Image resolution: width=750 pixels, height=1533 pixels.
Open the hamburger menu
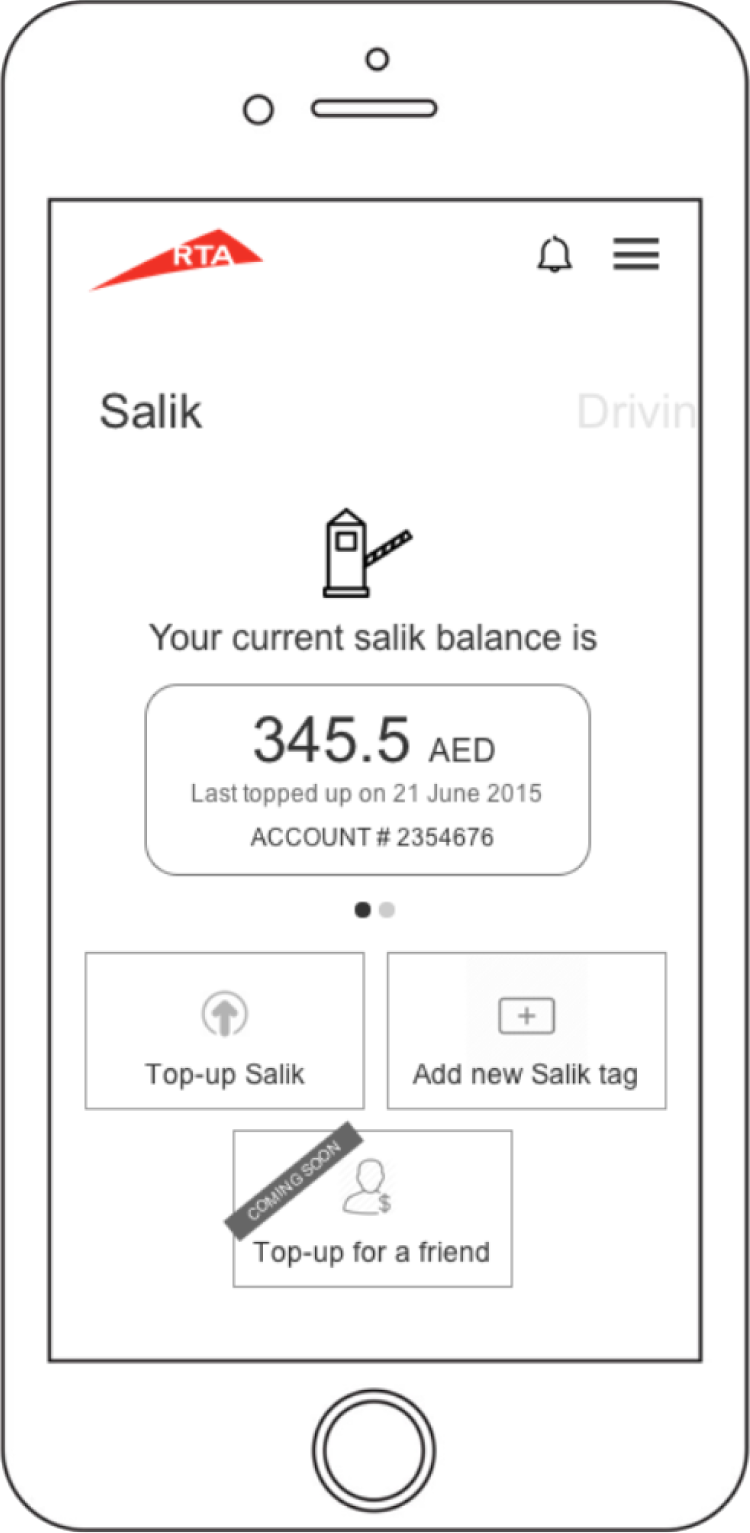pos(636,254)
